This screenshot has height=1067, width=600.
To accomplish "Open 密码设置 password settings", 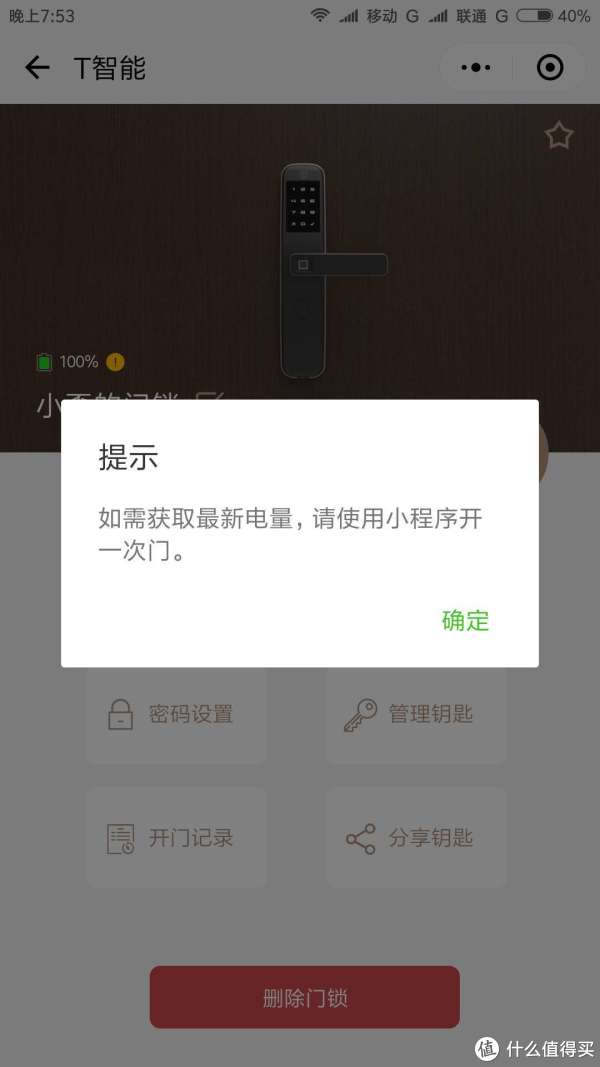I will pos(176,714).
